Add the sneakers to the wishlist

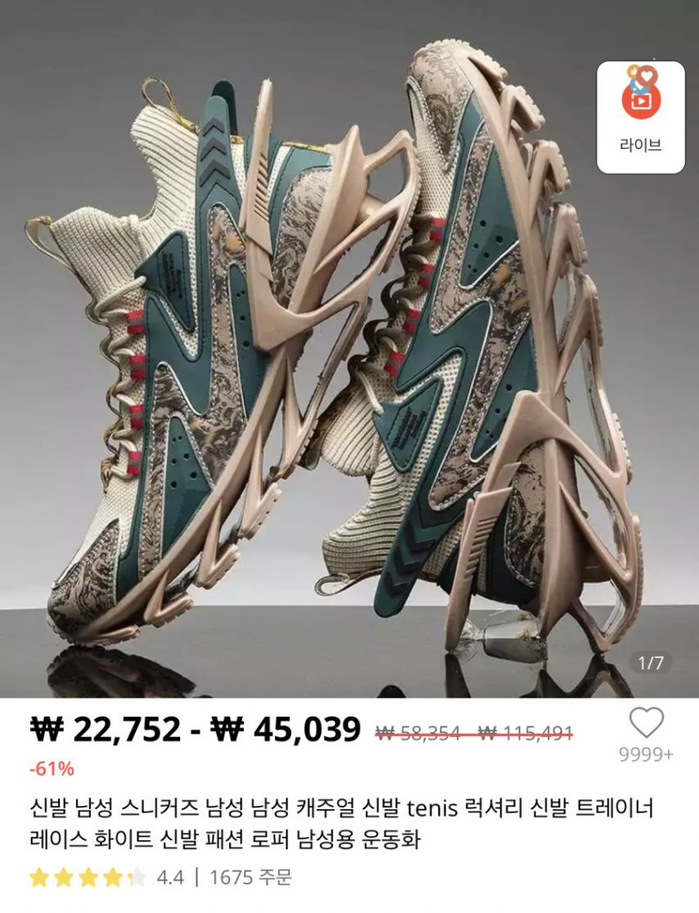[648, 724]
